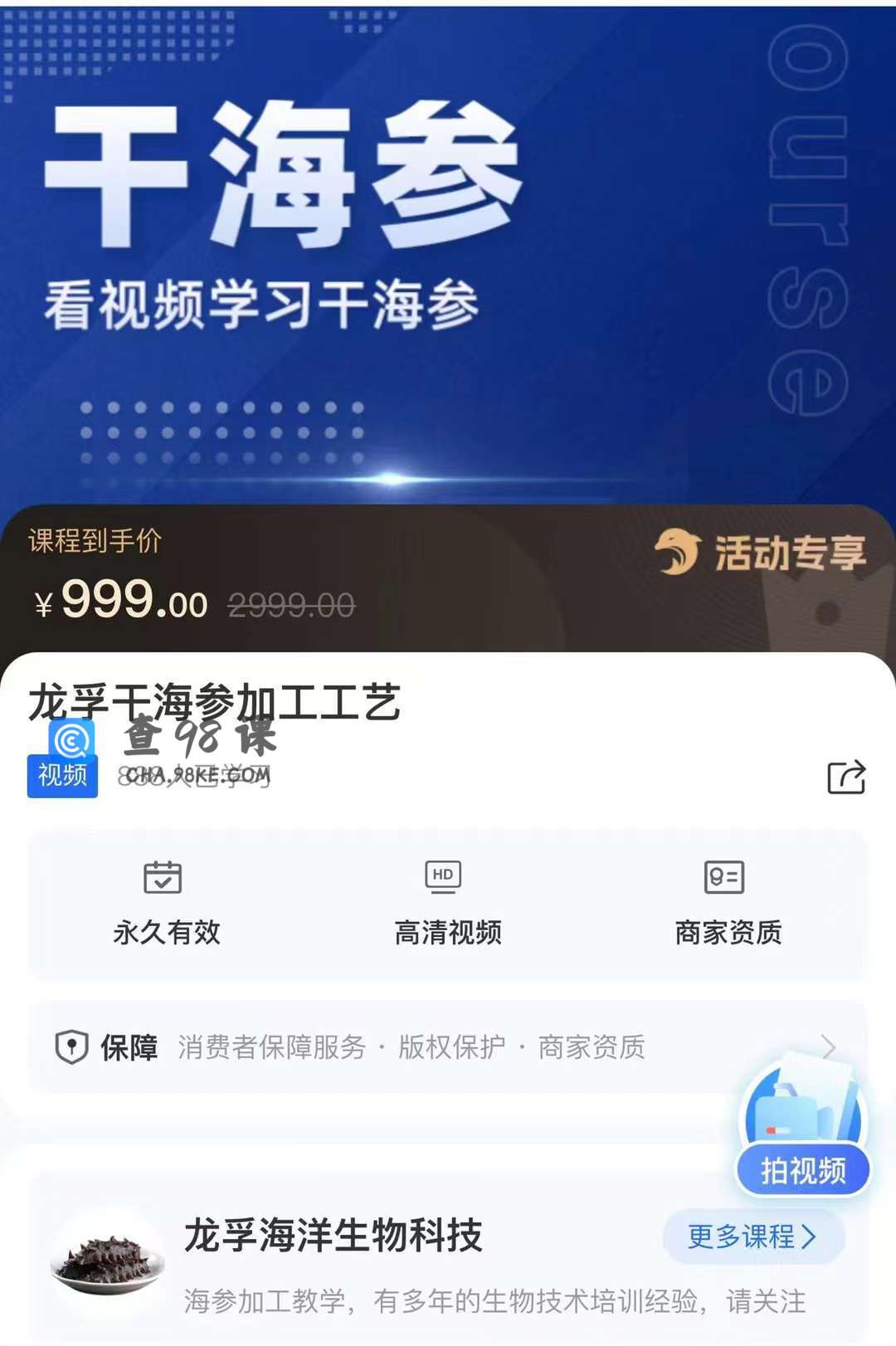Viewport: 896px width, 1346px height.
Task: View 商家资质 merchant qualifications
Action: click(x=728, y=905)
